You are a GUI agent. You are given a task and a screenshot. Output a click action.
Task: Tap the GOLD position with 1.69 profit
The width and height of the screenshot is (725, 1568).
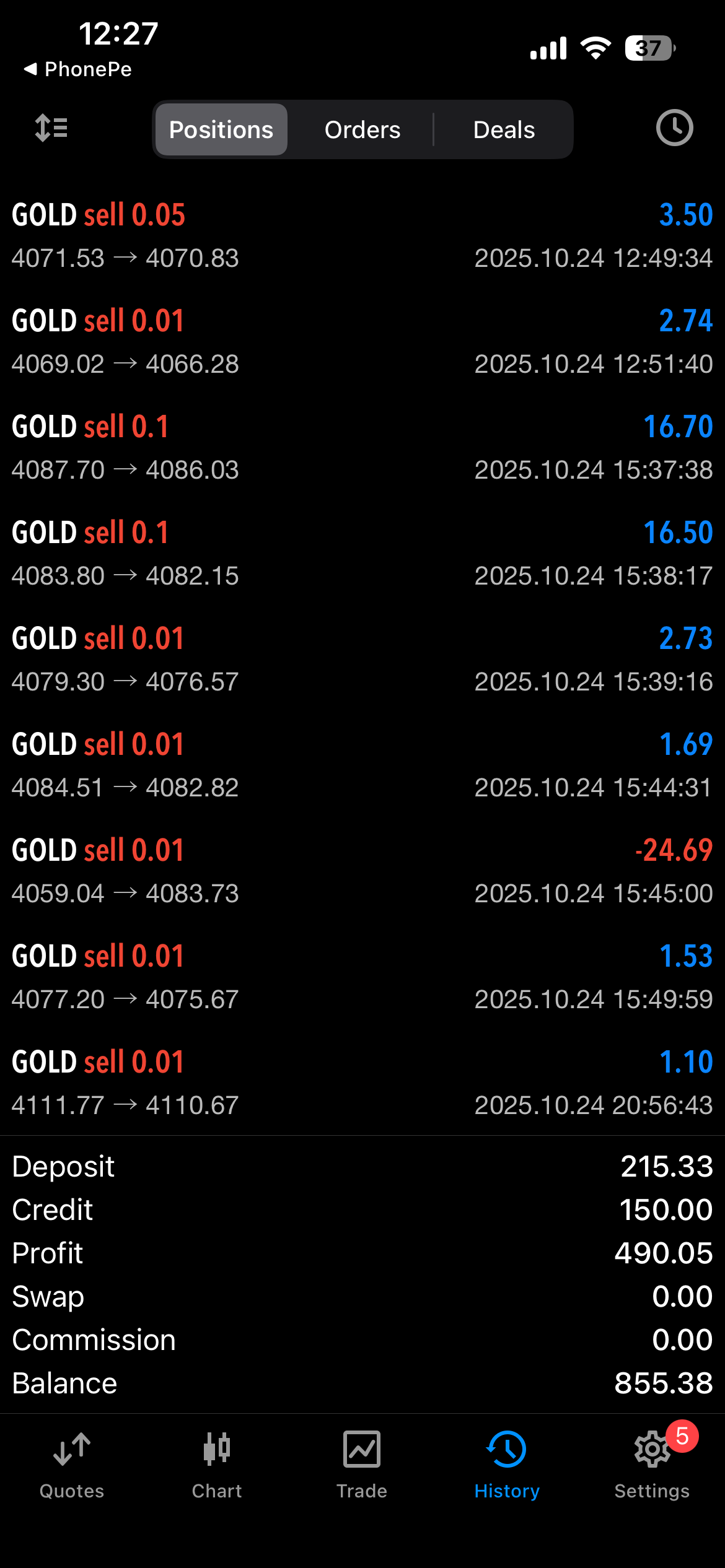click(362, 765)
